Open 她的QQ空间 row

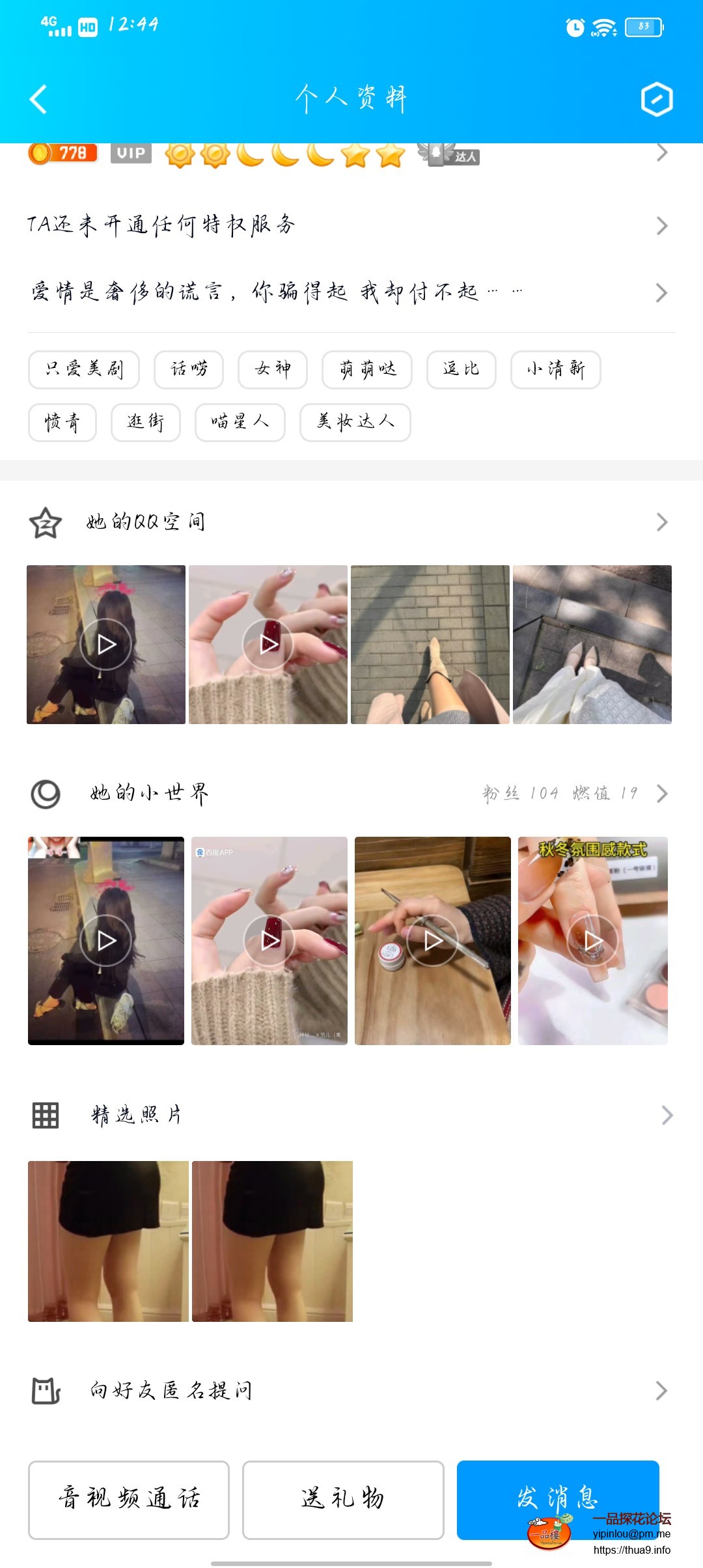click(x=350, y=522)
